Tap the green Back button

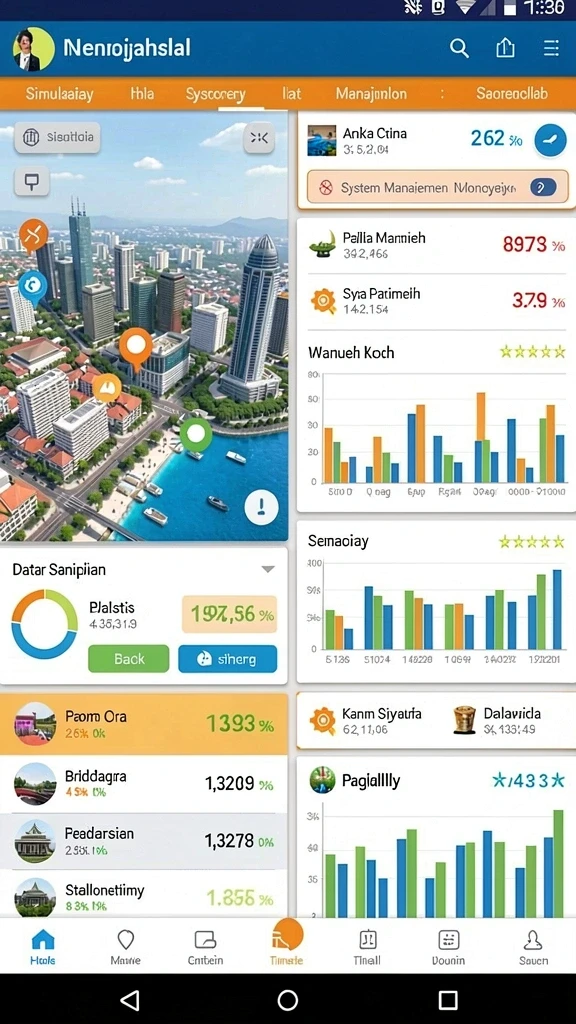tap(129, 659)
